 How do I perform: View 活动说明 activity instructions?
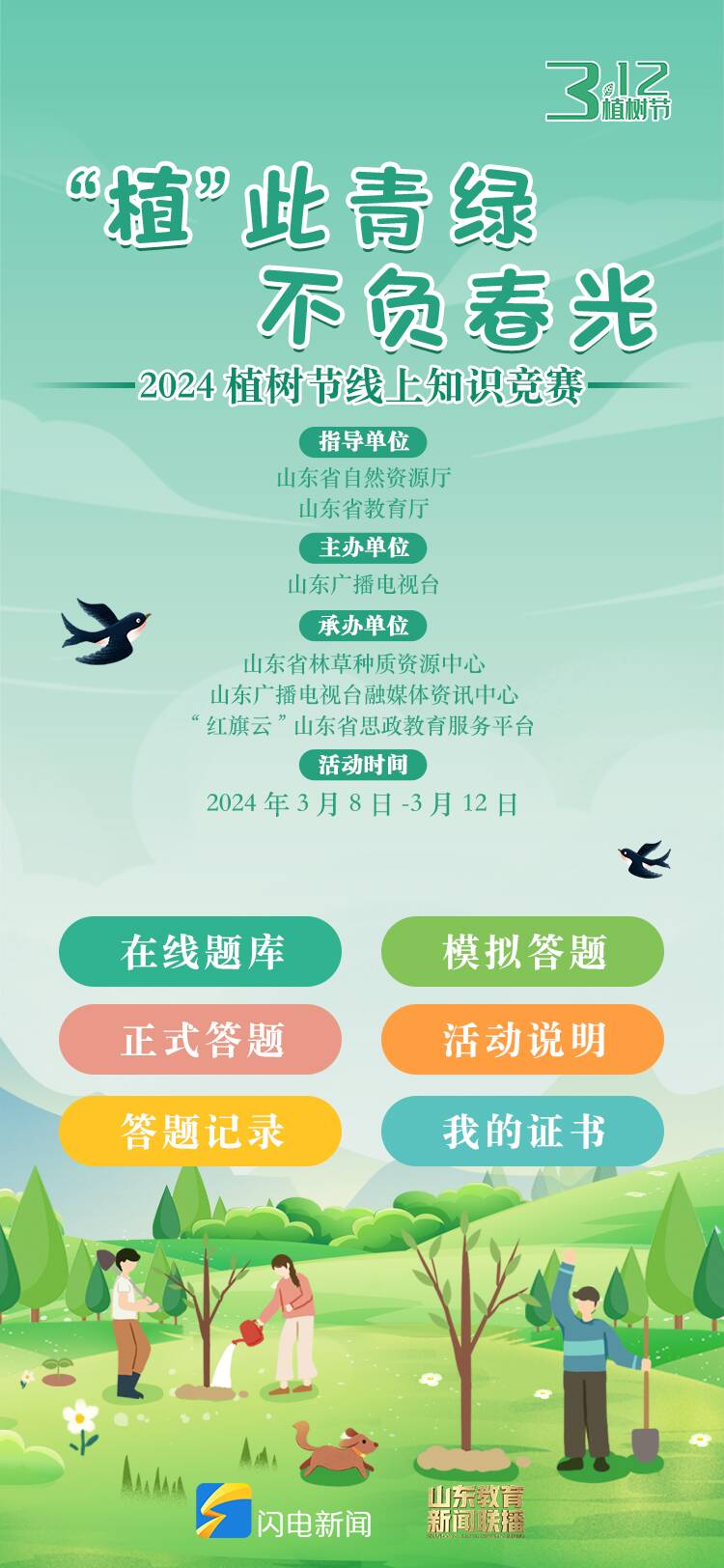[522, 1040]
